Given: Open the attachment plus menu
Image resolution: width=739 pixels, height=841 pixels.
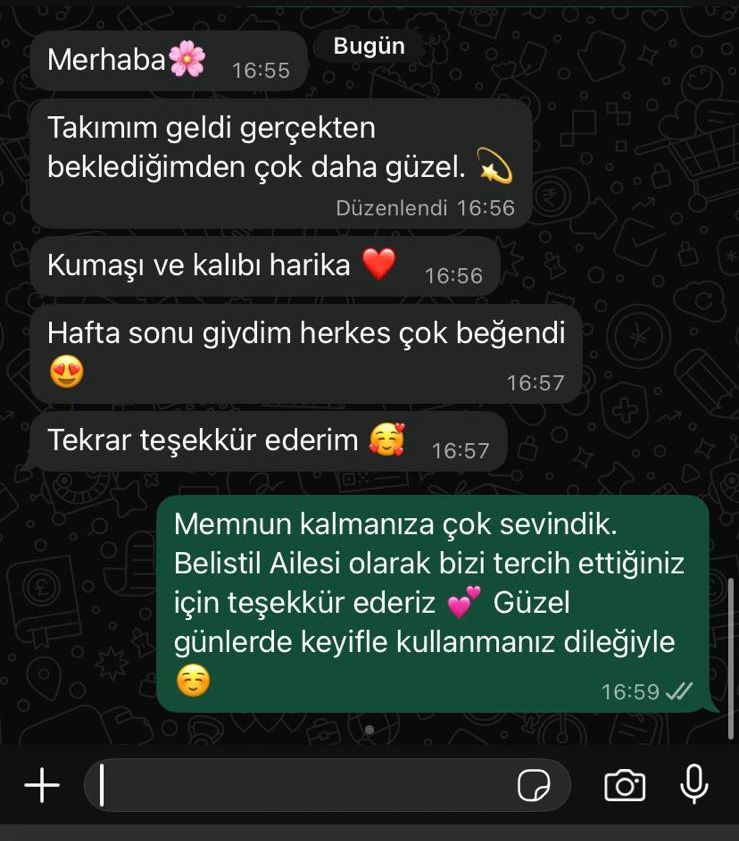Looking at the screenshot, I should (x=42, y=786).
